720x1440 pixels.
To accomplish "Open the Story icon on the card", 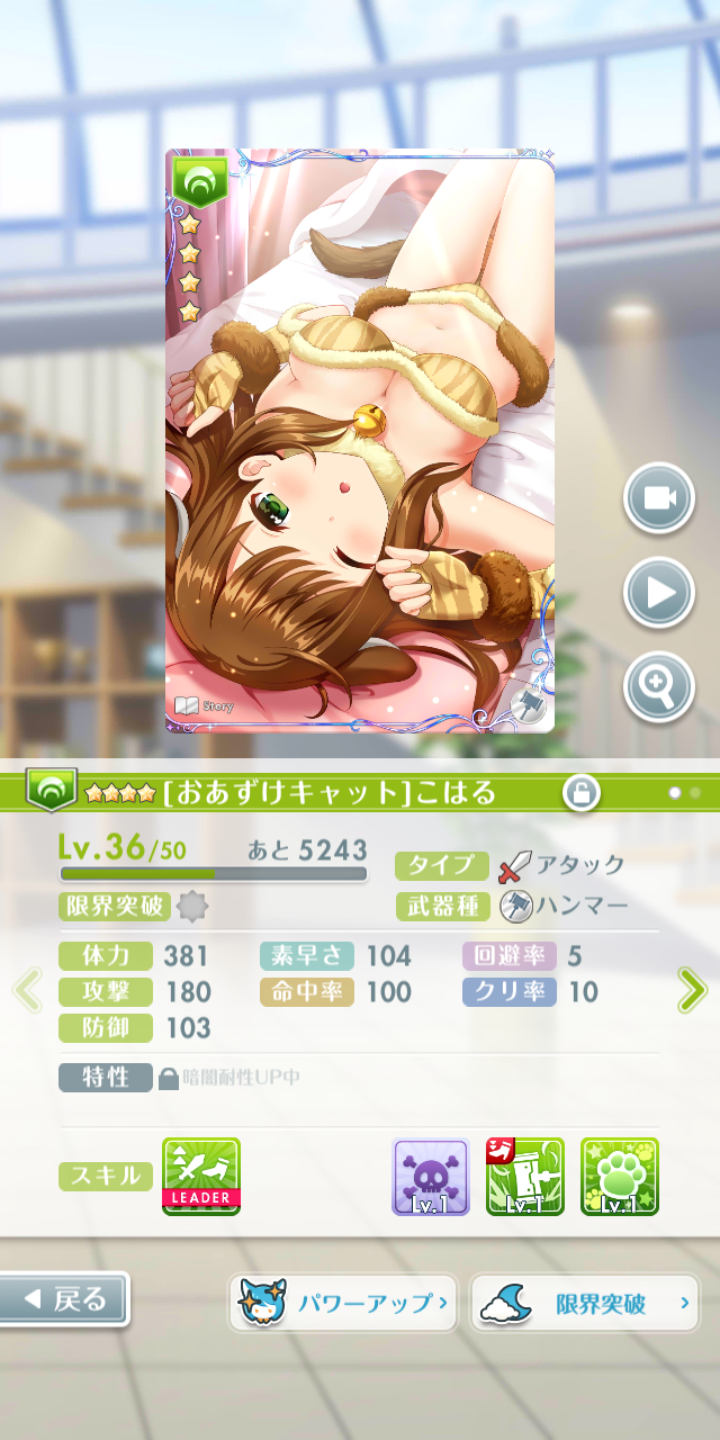I will coord(205,706).
